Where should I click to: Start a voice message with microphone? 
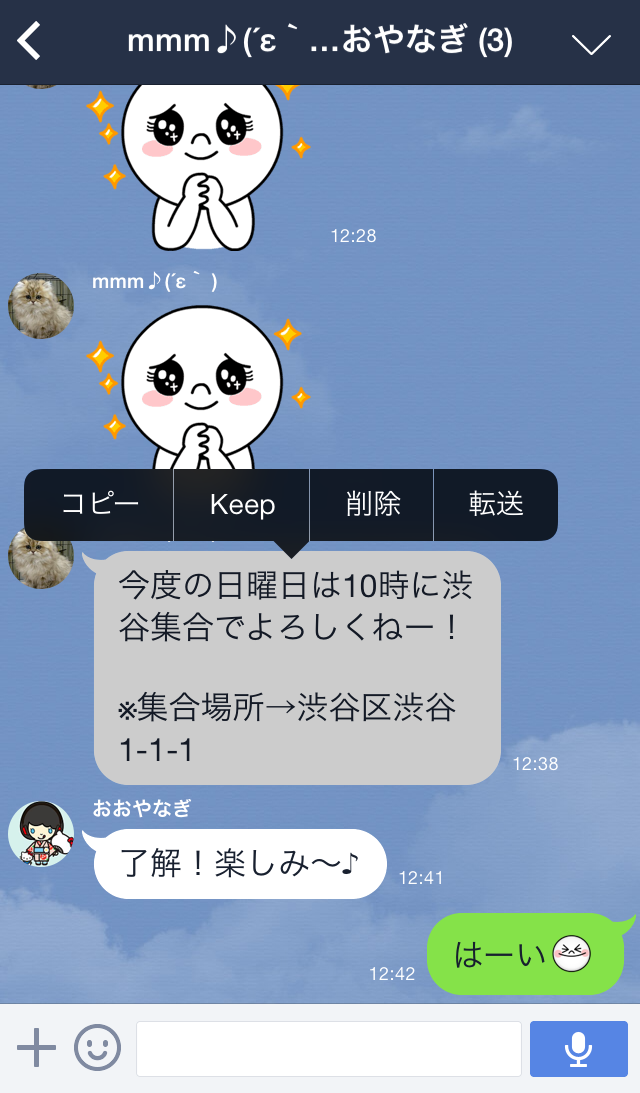tap(579, 1048)
